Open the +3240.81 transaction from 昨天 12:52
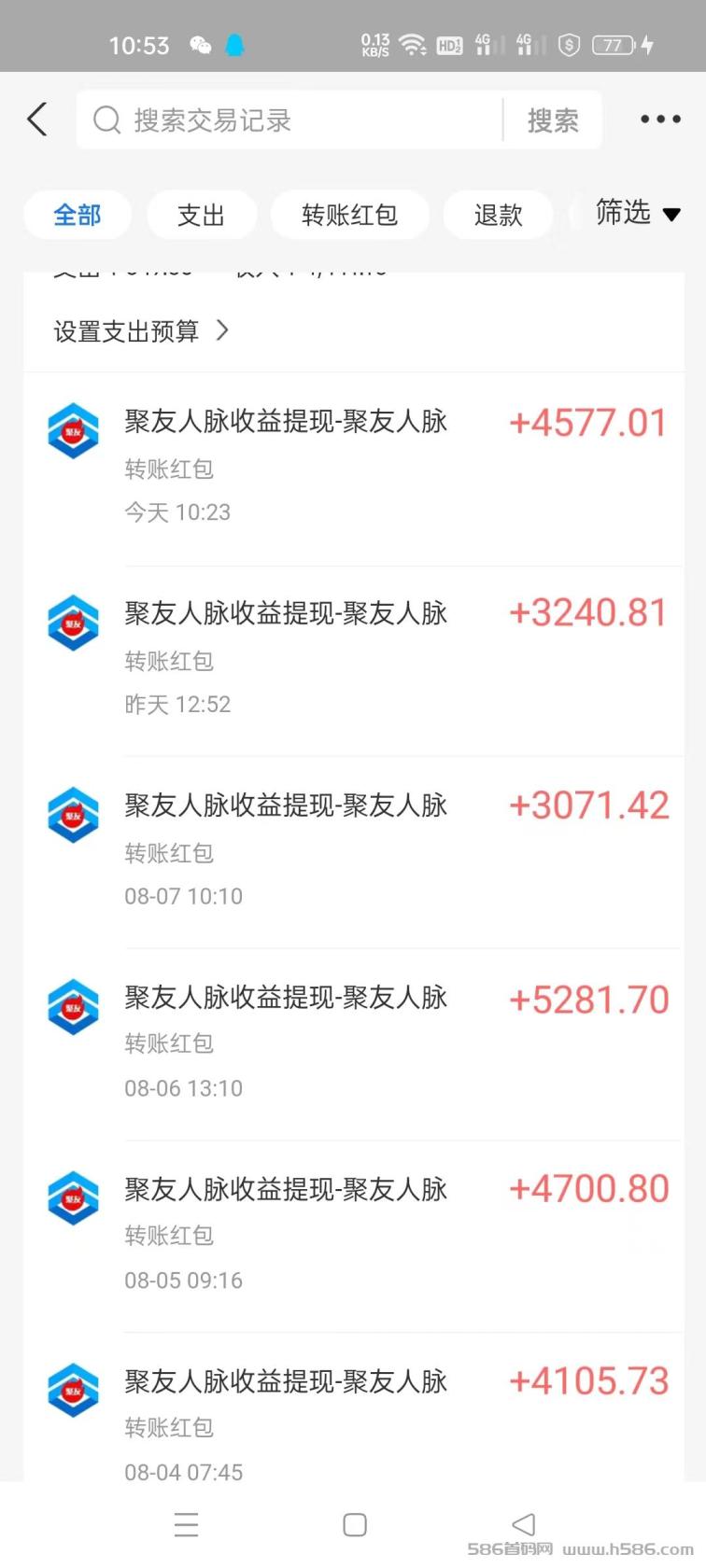 (354, 660)
